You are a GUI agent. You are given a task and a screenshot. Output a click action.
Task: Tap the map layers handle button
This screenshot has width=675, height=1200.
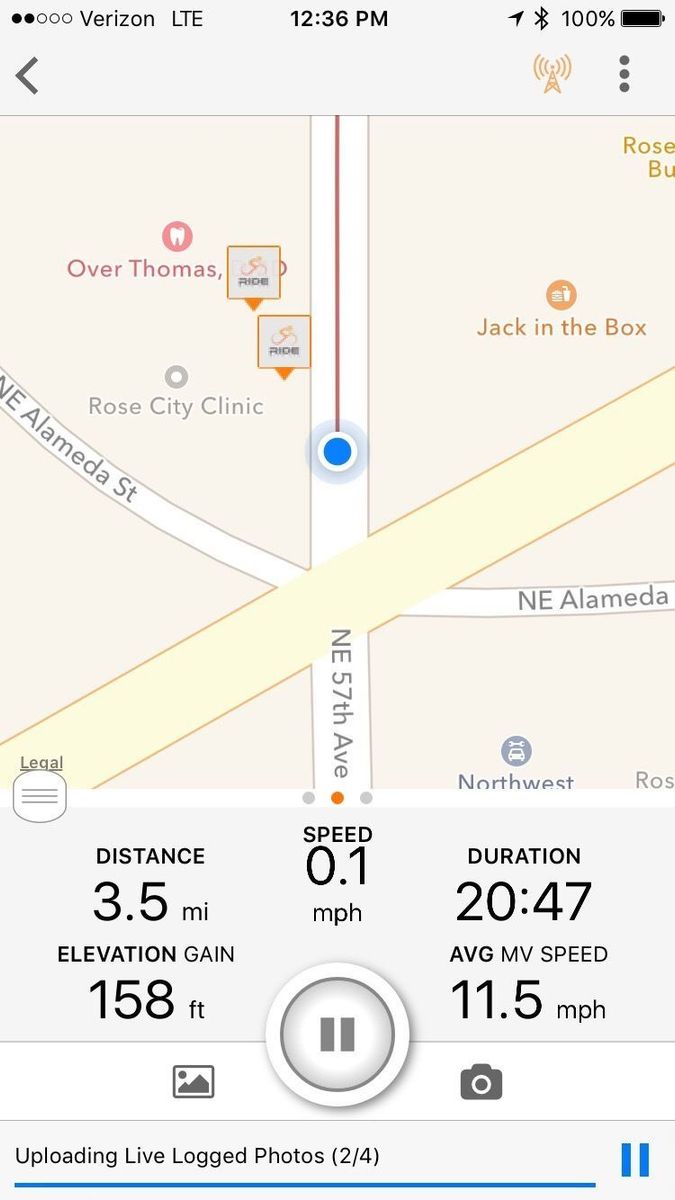[40, 797]
